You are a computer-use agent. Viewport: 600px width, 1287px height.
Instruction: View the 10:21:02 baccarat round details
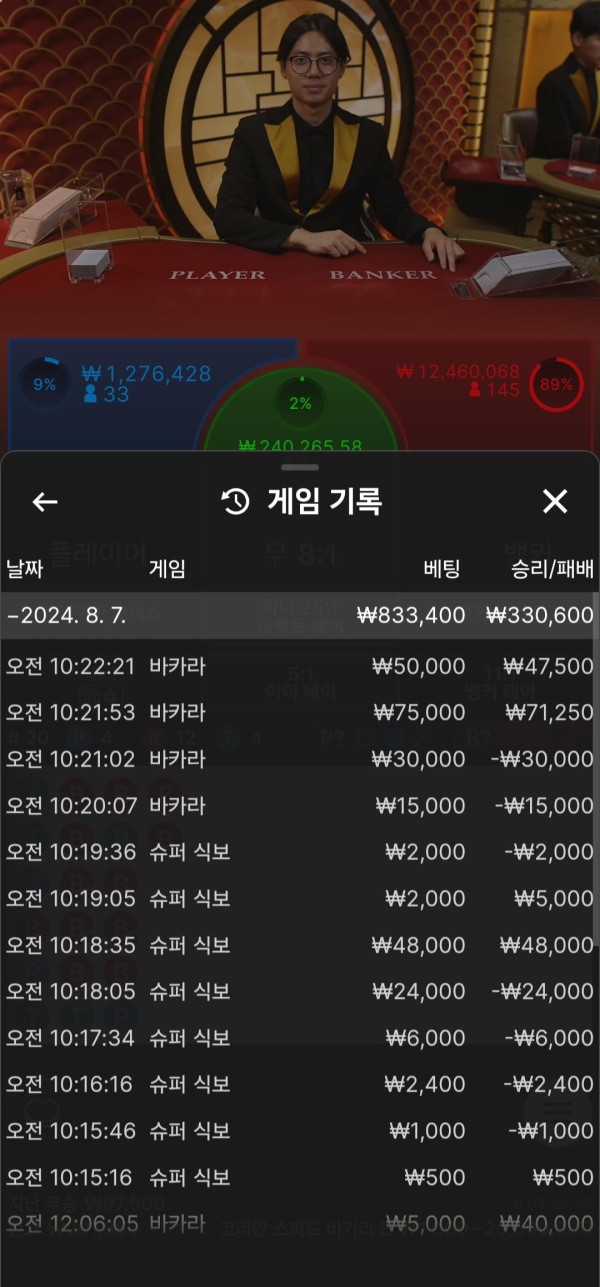pyautogui.click(x=298, y=759)
